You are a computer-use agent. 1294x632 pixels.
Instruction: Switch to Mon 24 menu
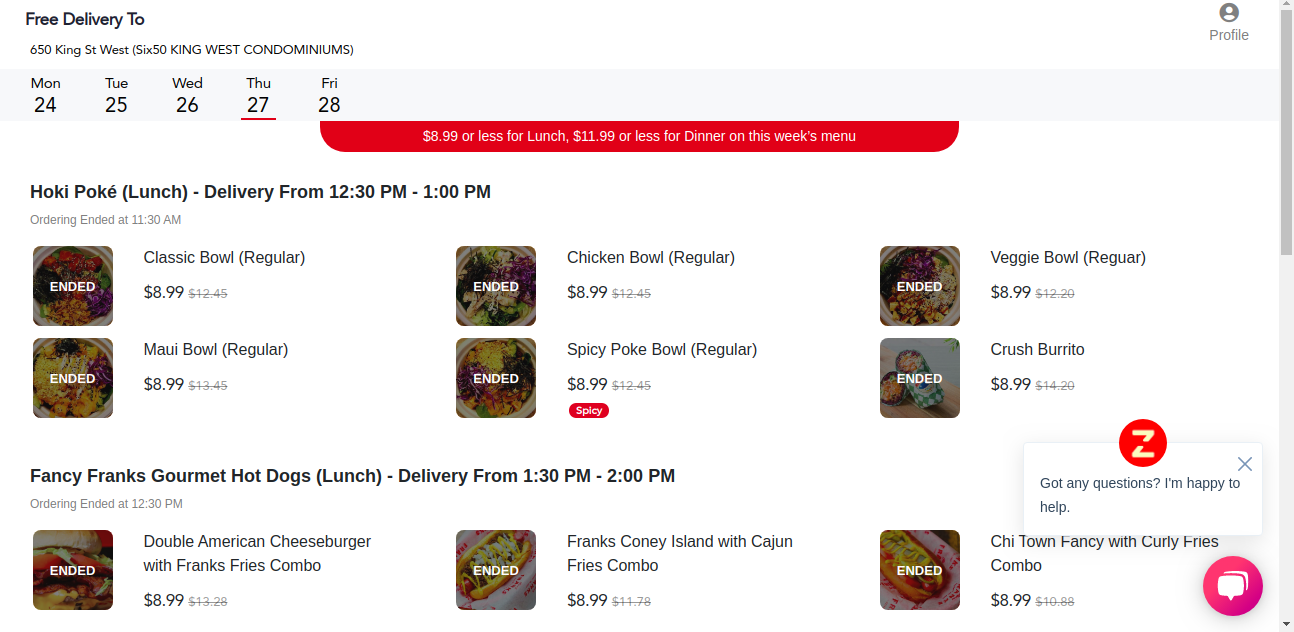pyautogui.click(x=45, y=95)
